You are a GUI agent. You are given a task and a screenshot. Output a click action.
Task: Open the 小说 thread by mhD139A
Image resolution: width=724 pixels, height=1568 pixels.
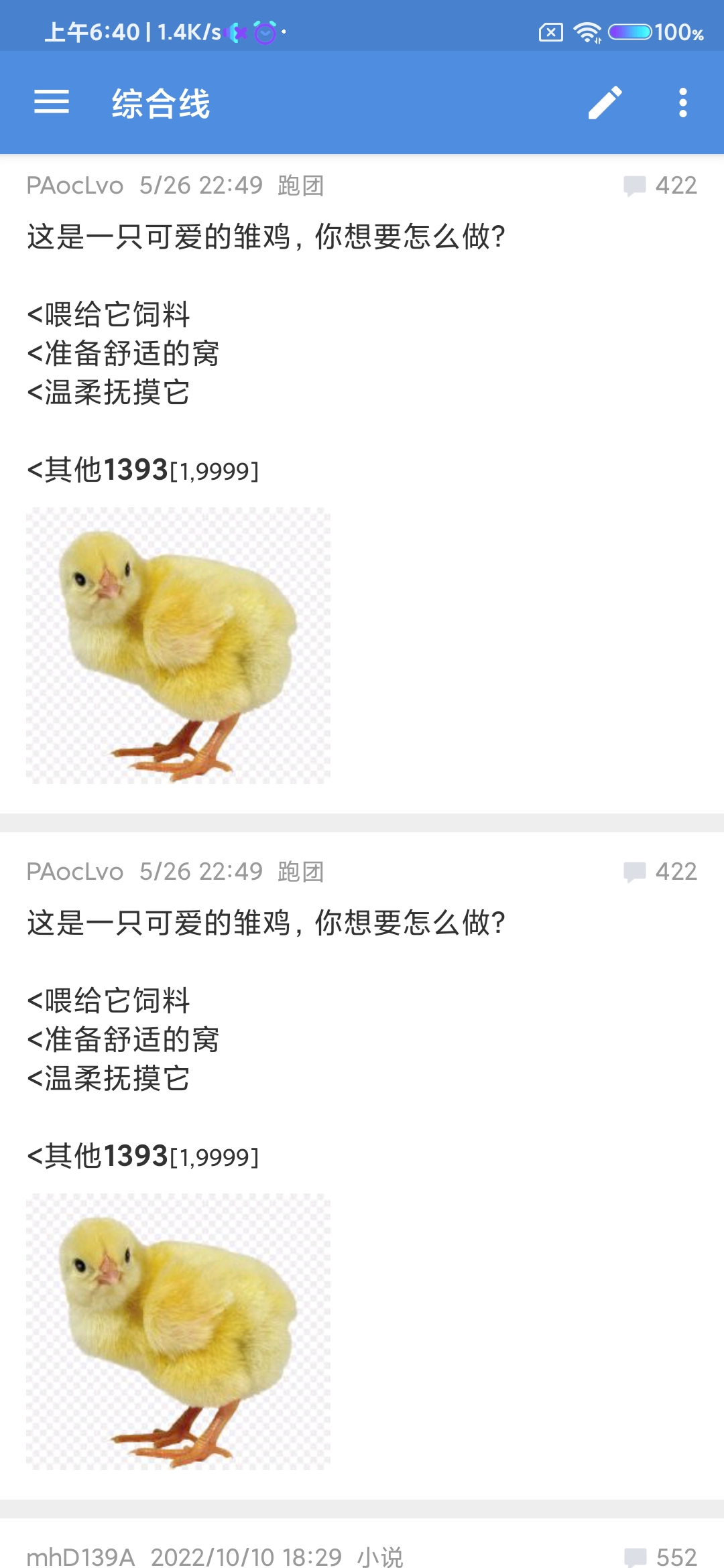pyautogui.click(x=362, y=1555)
